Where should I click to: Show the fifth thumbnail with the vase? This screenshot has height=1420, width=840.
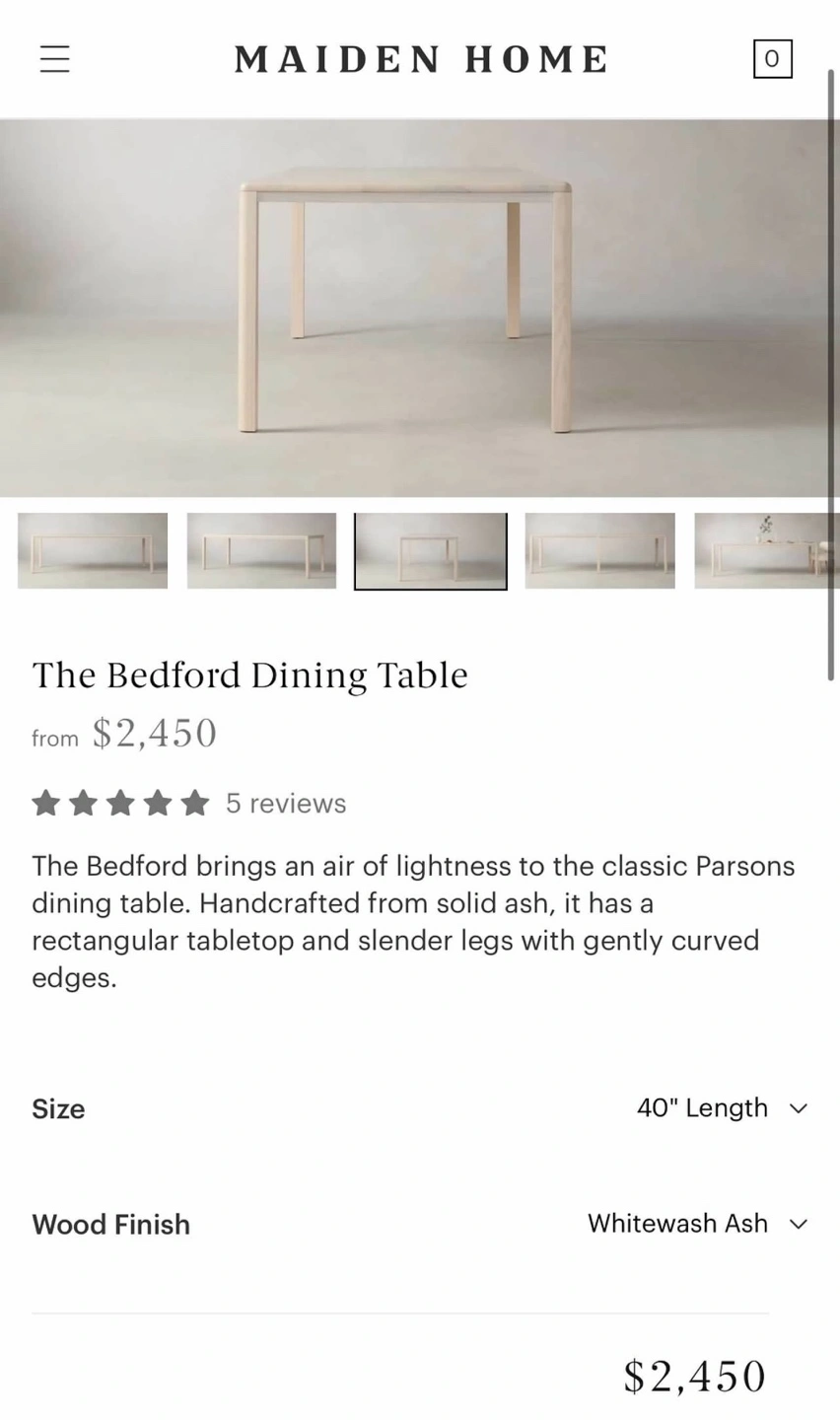pyautogui.click(x=767, y=551)
